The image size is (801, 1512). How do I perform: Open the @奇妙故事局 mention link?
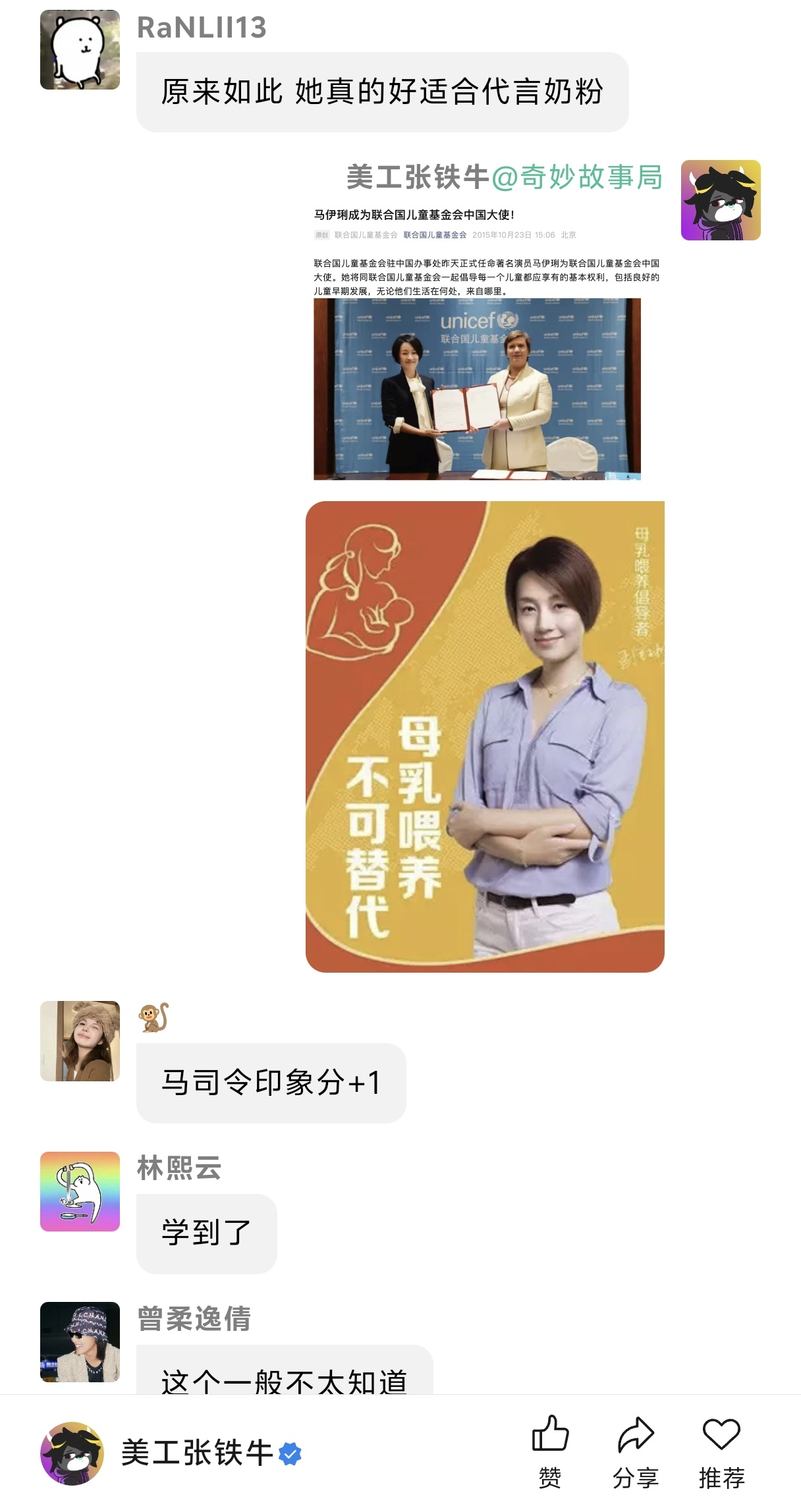click(x=577, y=177)
